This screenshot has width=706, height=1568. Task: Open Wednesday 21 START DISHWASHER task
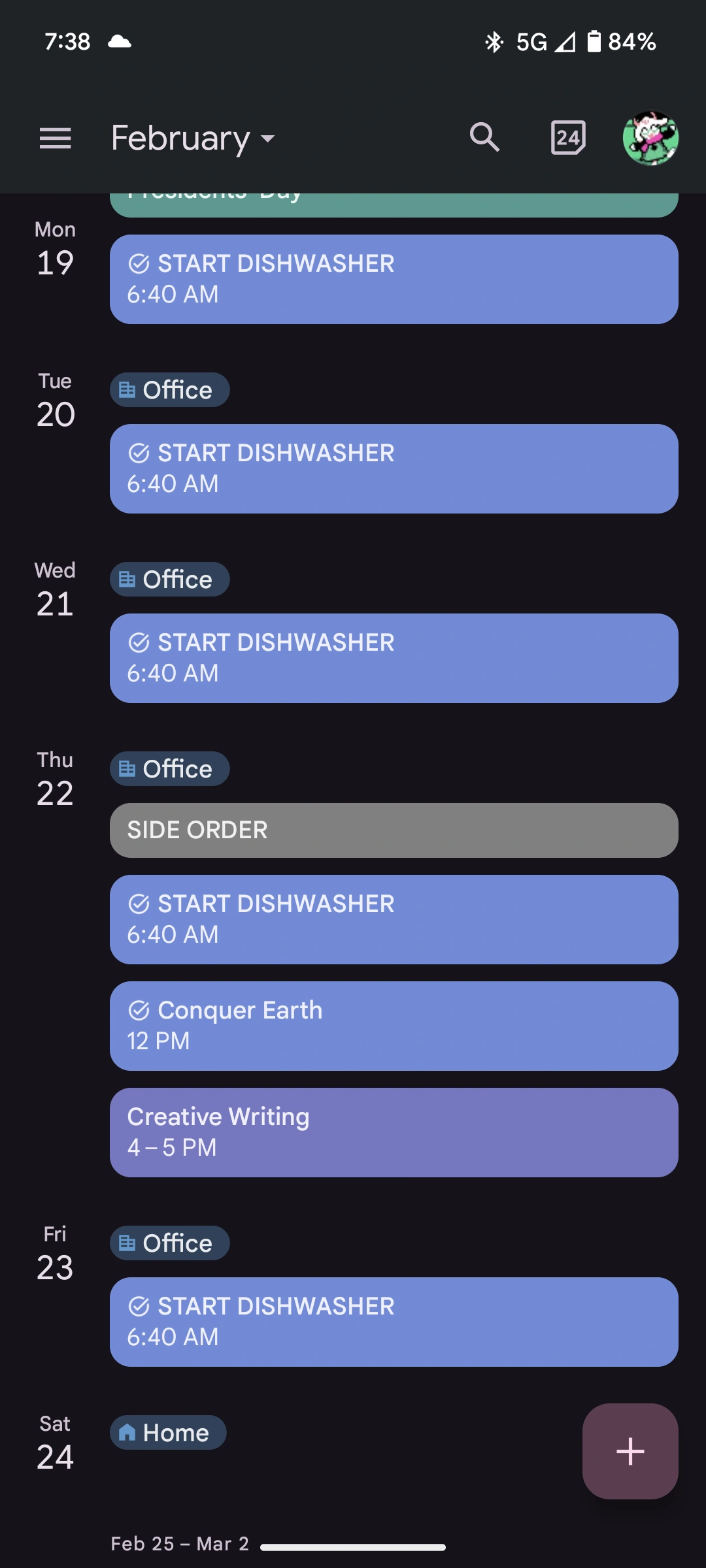(394, 658)
